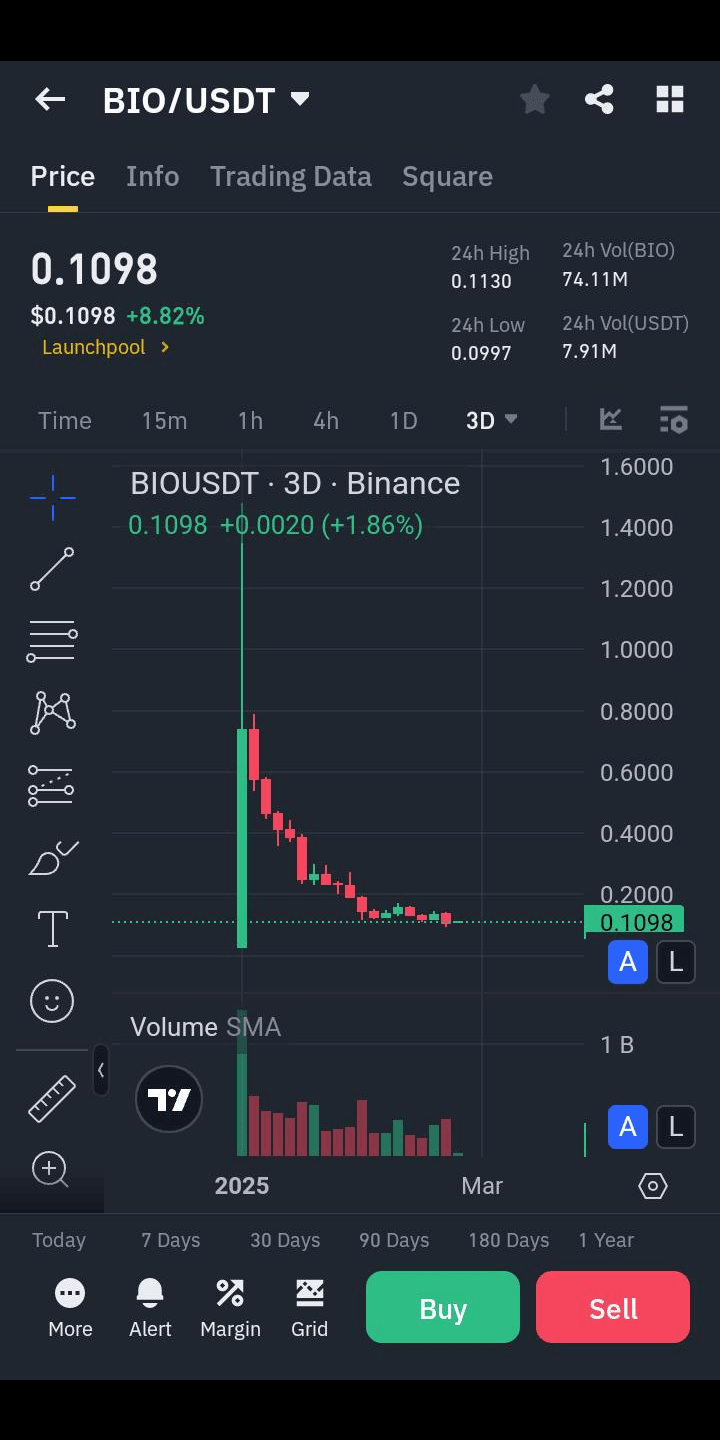720x1440 pixels.
Task: Show the 30 Days range
Action: tap(285, 1240)
